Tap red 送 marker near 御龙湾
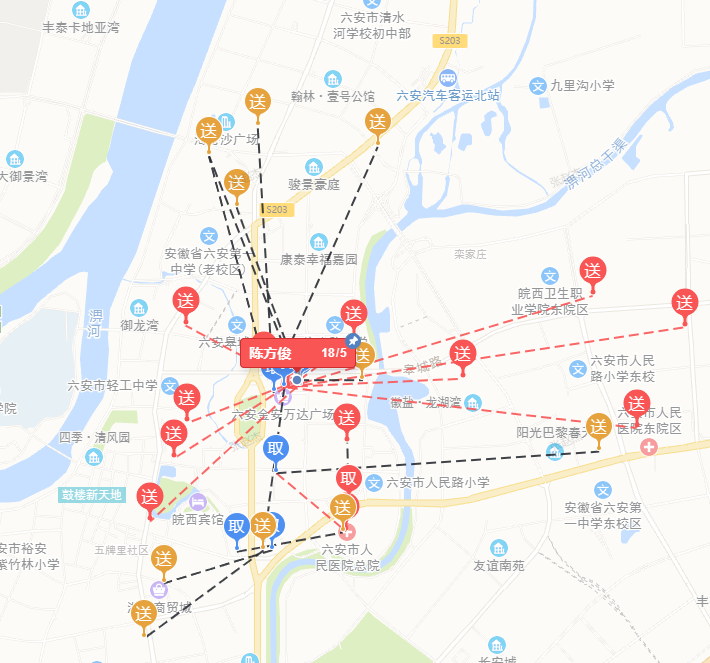Viewport: 710px width, 663px height. 185,300
